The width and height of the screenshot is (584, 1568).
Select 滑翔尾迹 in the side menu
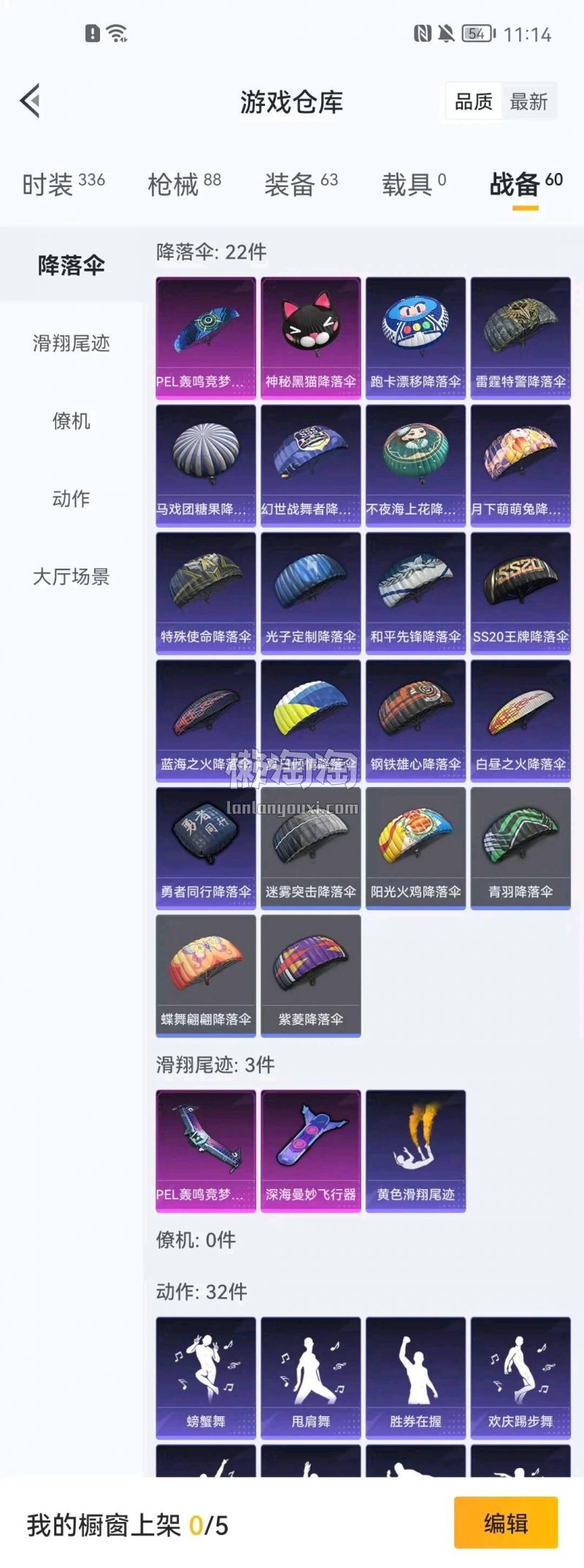tap(71, 343)
